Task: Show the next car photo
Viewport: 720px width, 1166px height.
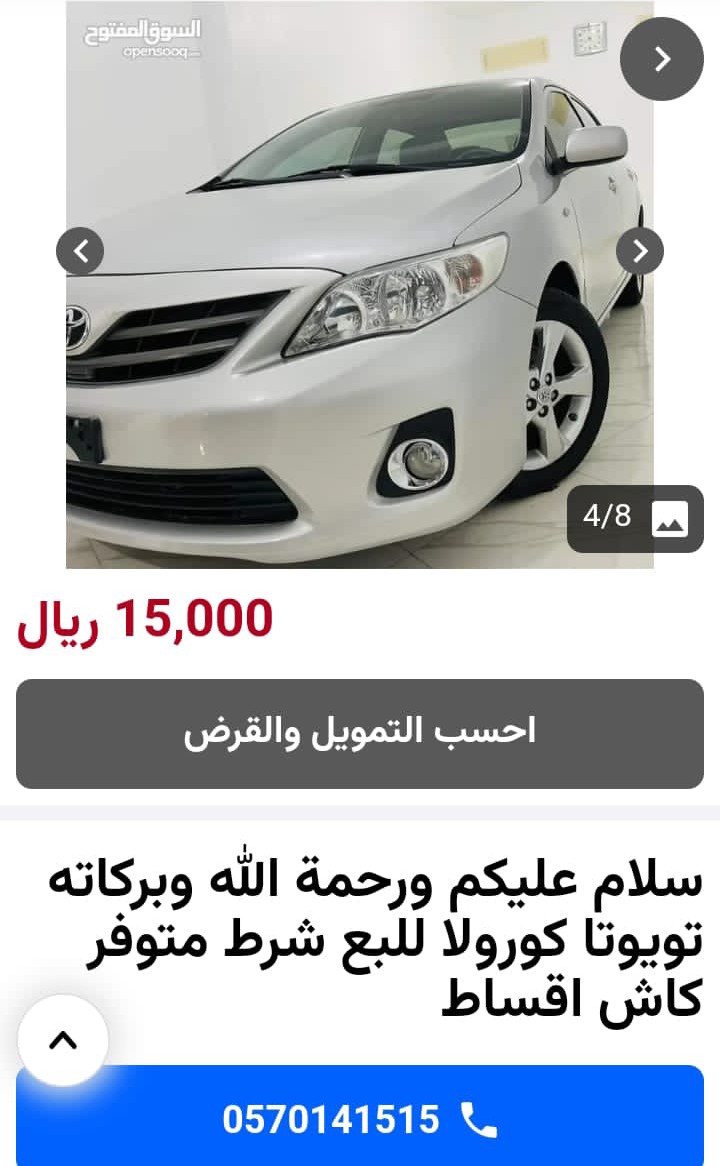Action: [x=640, y=251]
